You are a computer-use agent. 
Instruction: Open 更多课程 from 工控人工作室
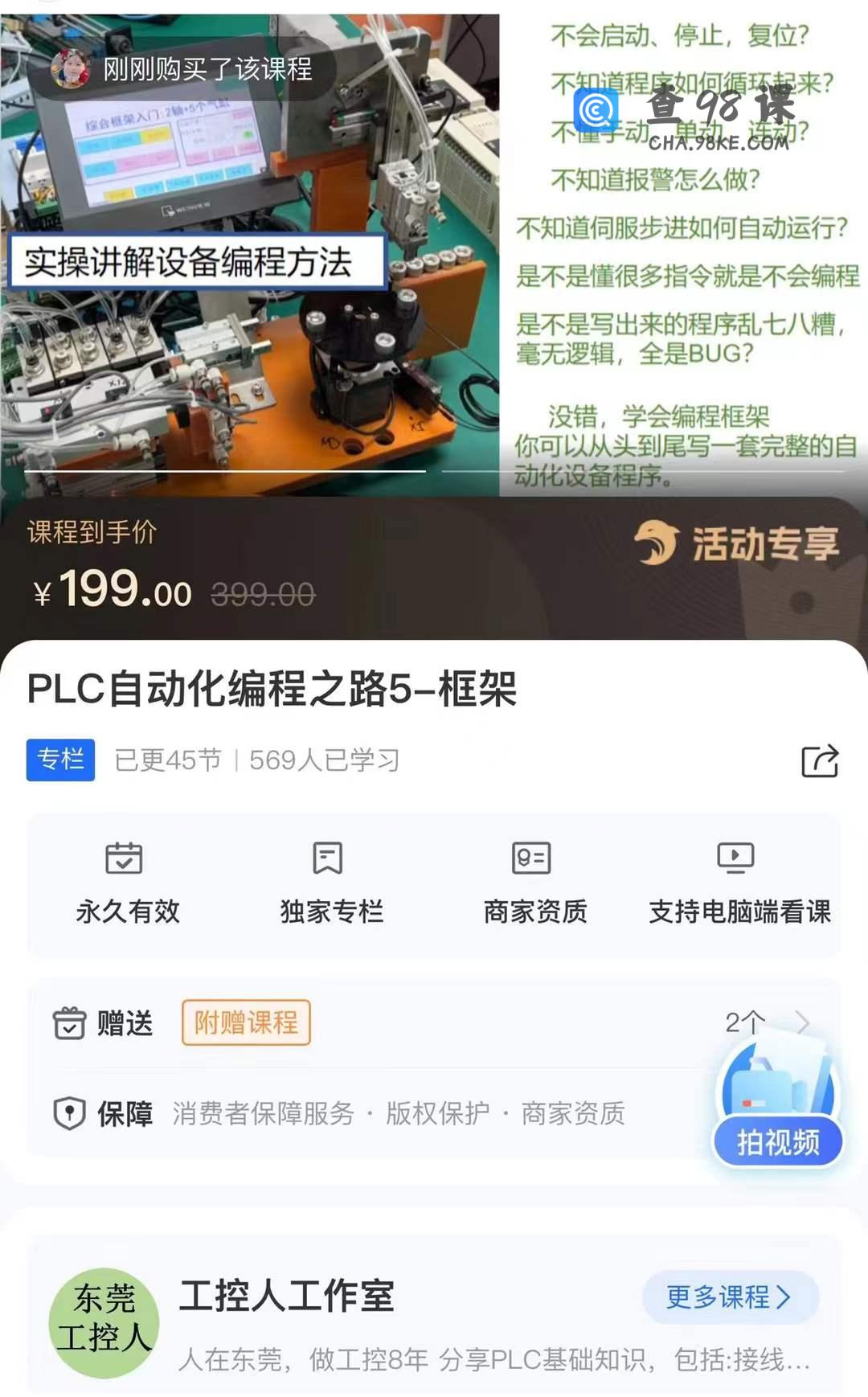730,1296
